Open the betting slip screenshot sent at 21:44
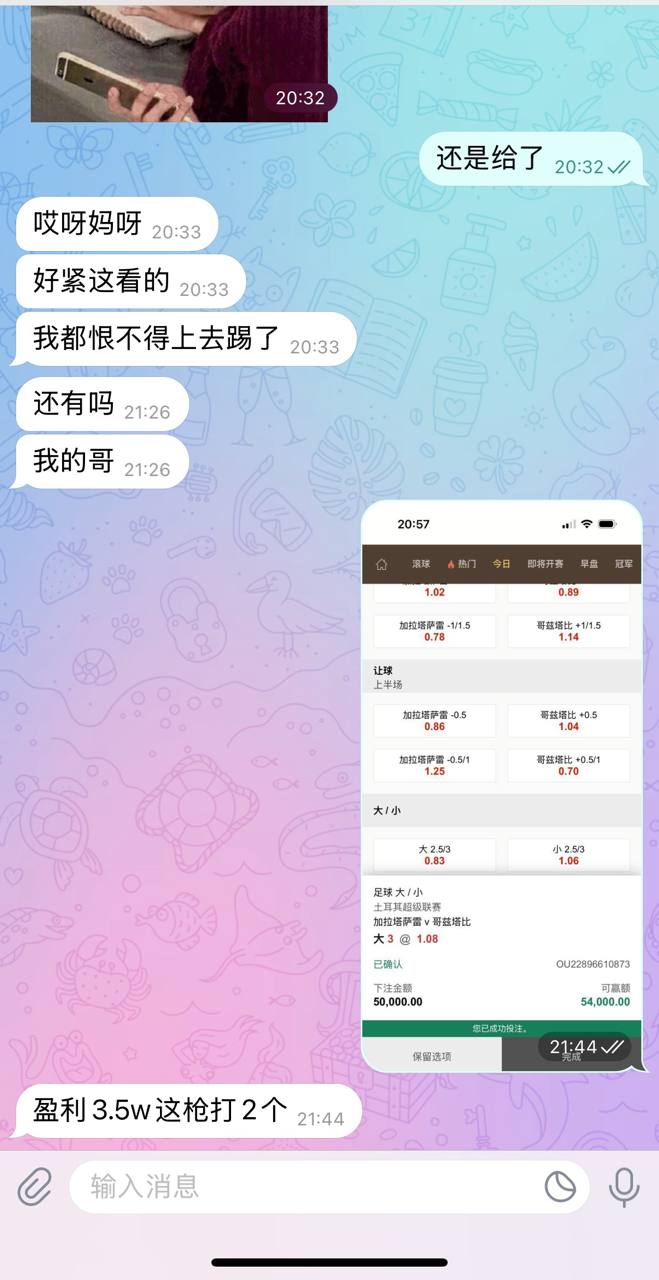Screen dimensions: 659x1280 501,785
